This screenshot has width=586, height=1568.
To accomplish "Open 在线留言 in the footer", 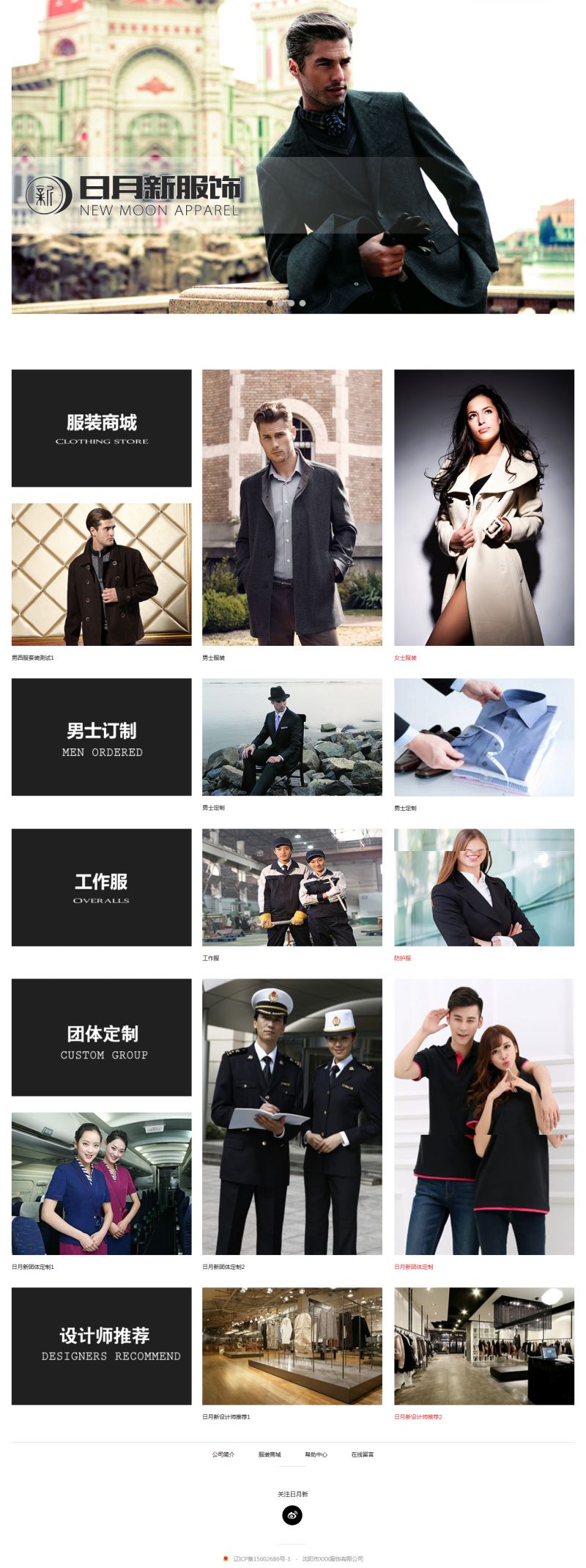I will [x=362, y=1454].
